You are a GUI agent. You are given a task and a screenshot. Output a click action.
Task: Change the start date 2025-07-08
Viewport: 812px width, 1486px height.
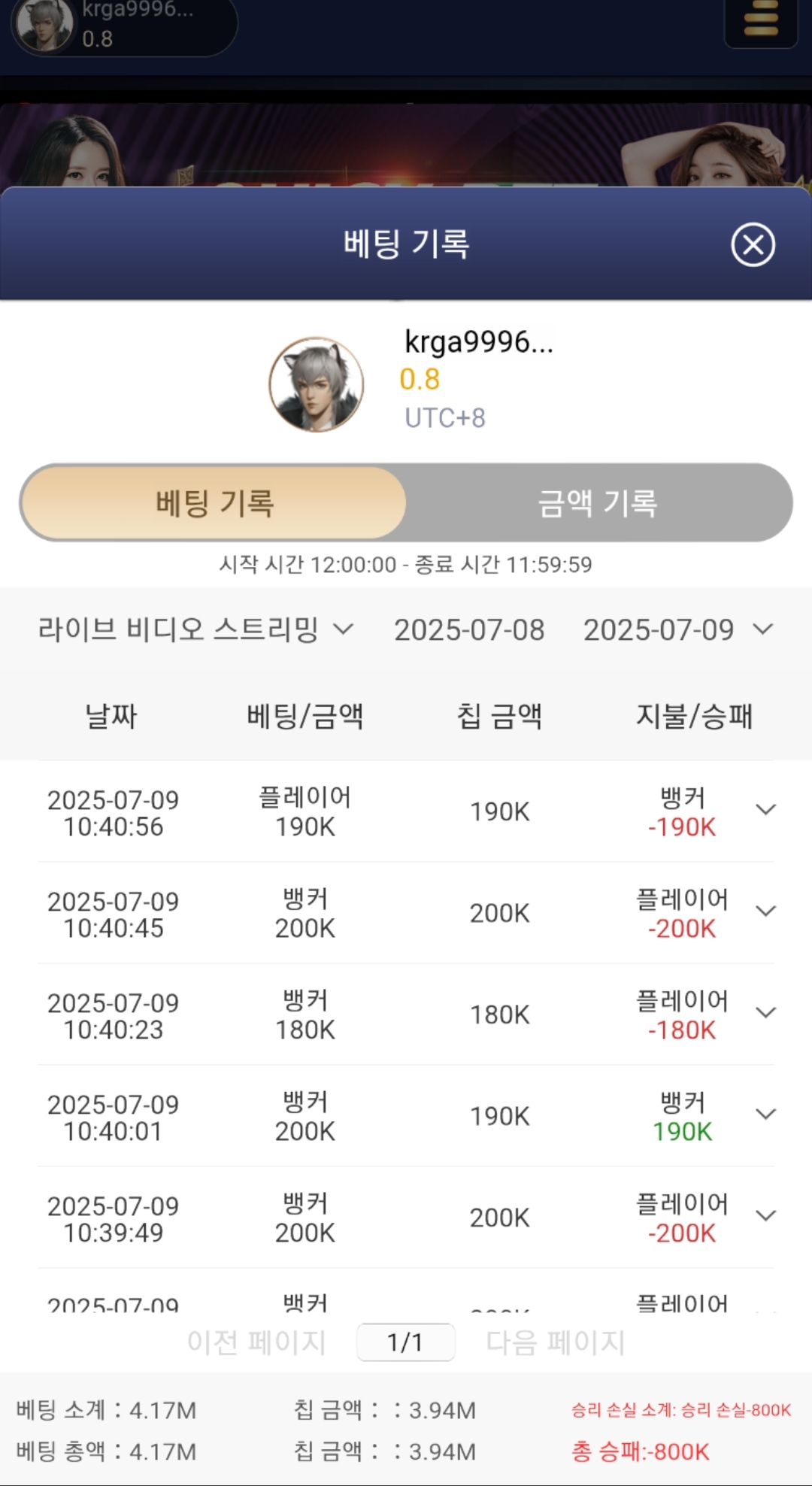(x=469, y=629)
